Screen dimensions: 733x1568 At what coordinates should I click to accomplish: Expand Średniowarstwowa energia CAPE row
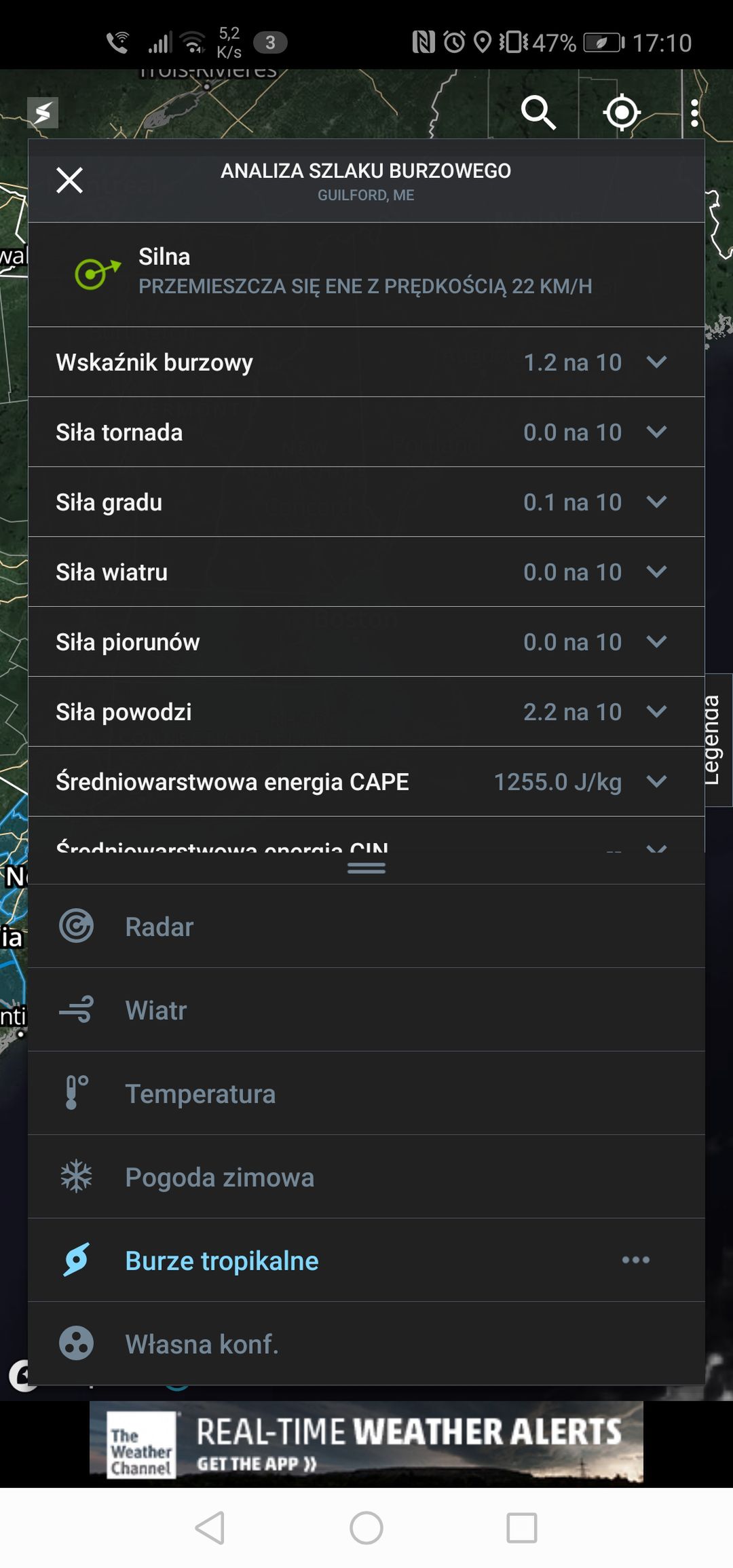point(366,782)
